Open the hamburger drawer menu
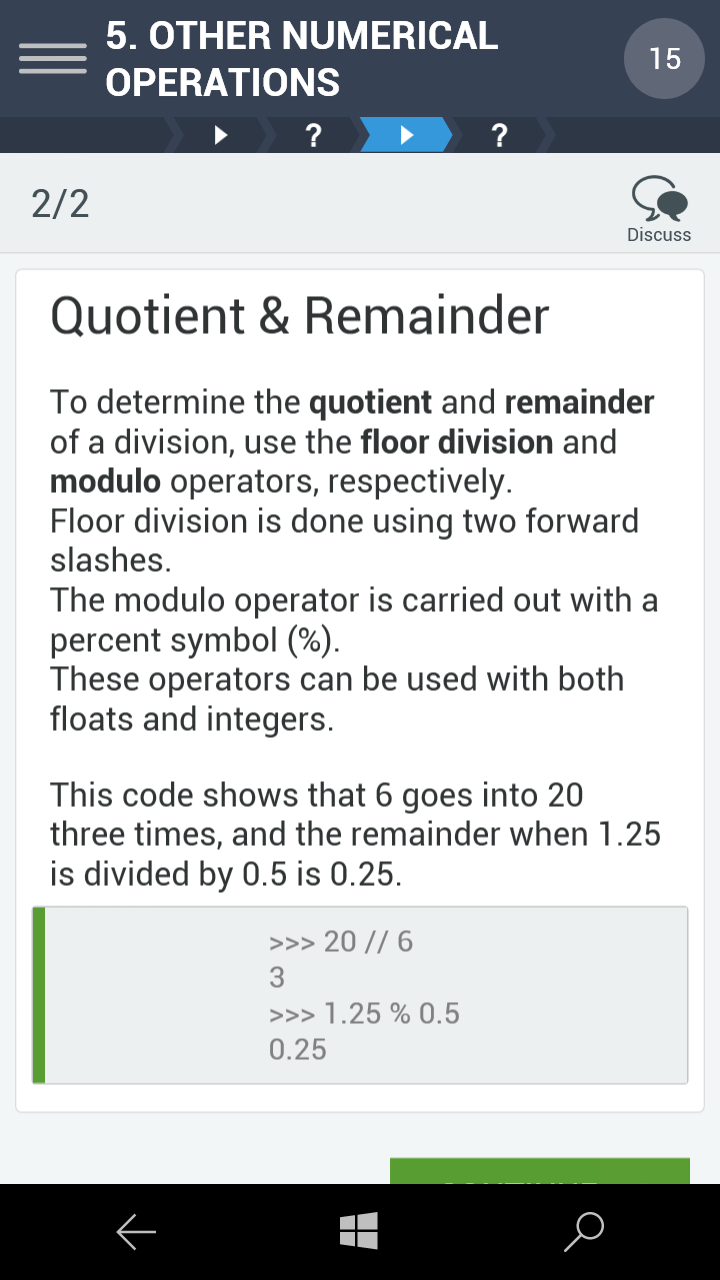The image size is (720, 1280). click(x=52, y=58)
